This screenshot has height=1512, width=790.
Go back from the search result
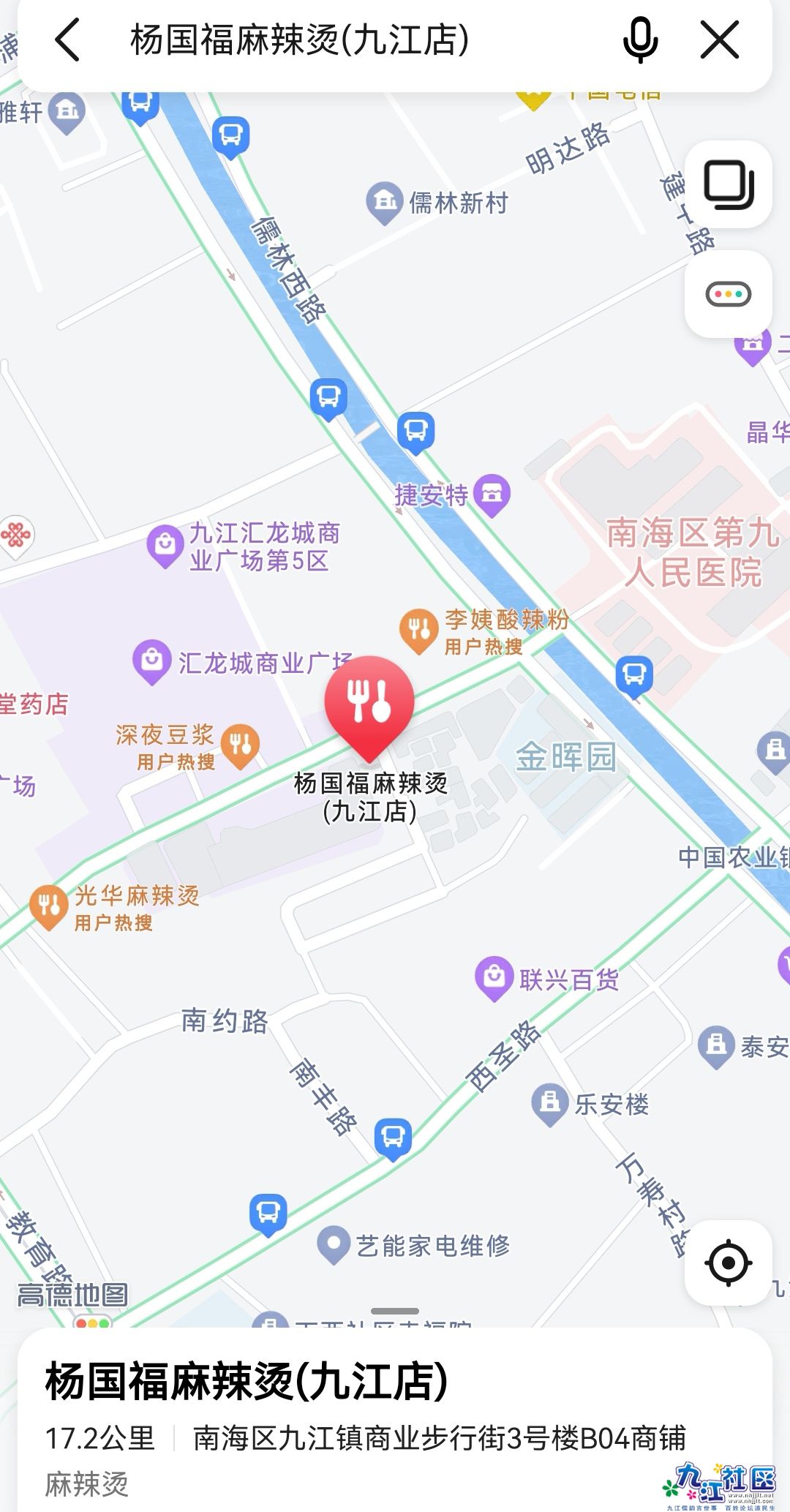(67, 40)
